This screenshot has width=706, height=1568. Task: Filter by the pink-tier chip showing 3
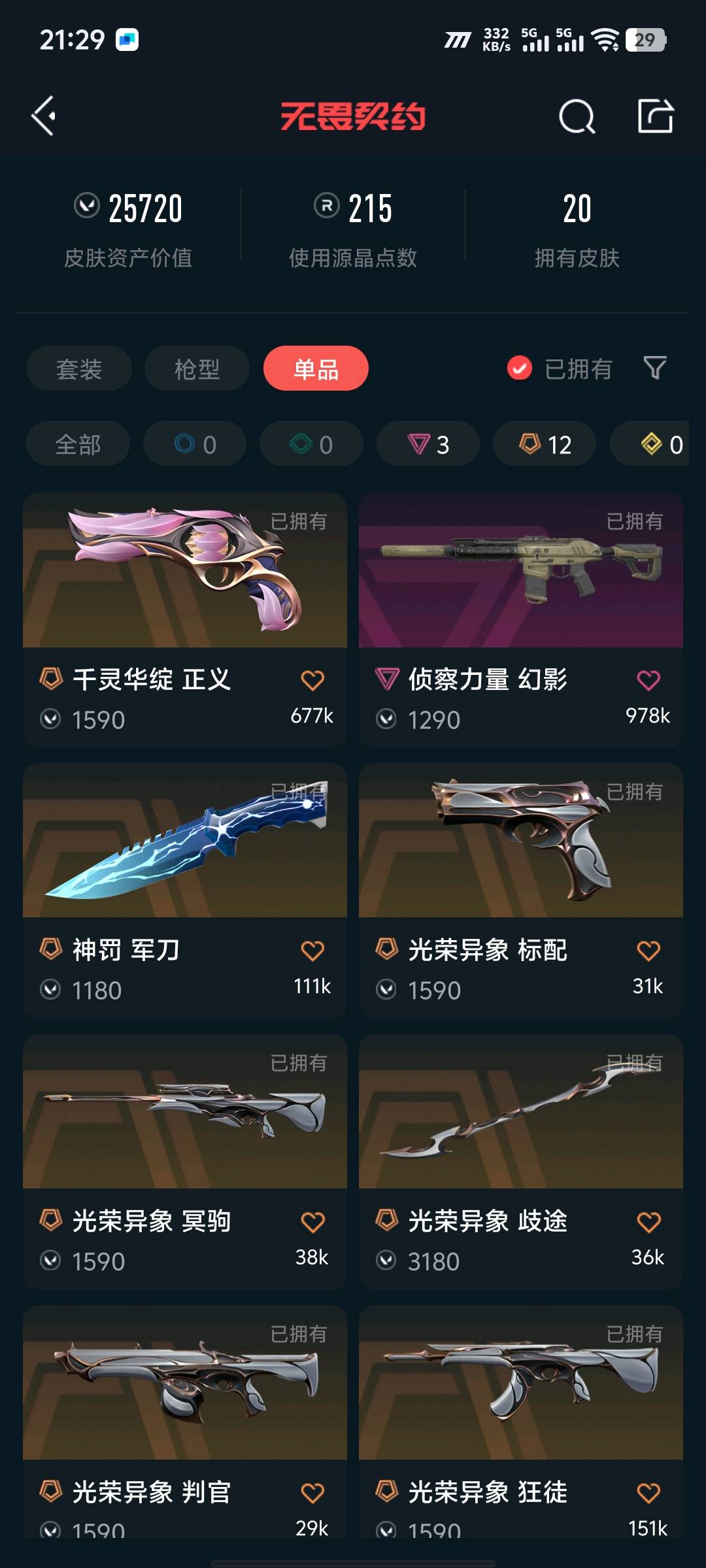[x=428, y=444]
